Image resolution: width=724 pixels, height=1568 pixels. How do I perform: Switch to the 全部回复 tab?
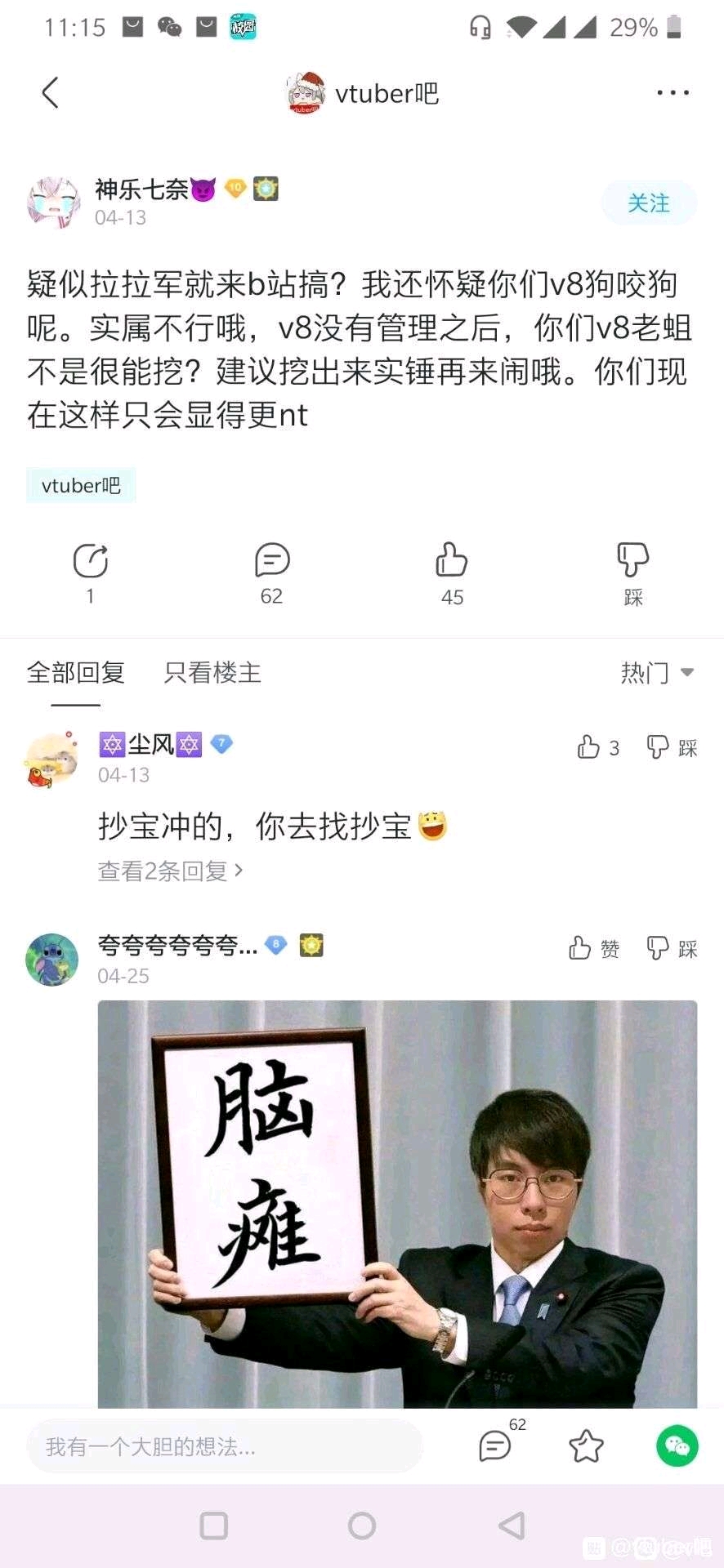(x=76, y=673)
